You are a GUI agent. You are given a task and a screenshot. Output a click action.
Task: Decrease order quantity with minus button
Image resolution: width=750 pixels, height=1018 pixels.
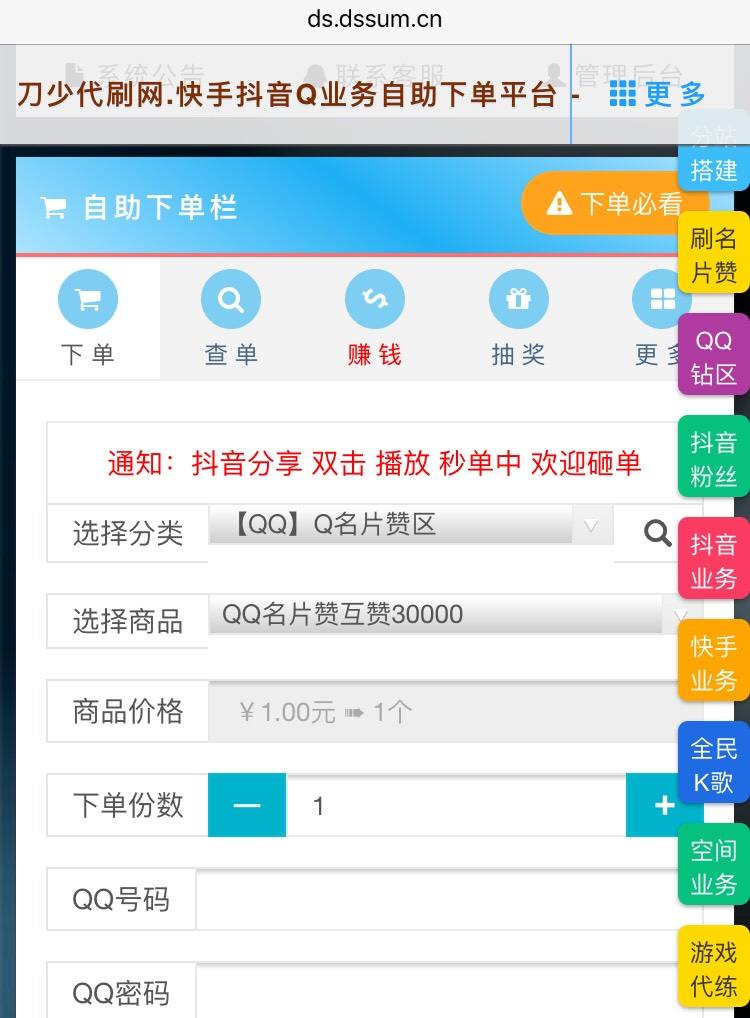coord(247,805)
